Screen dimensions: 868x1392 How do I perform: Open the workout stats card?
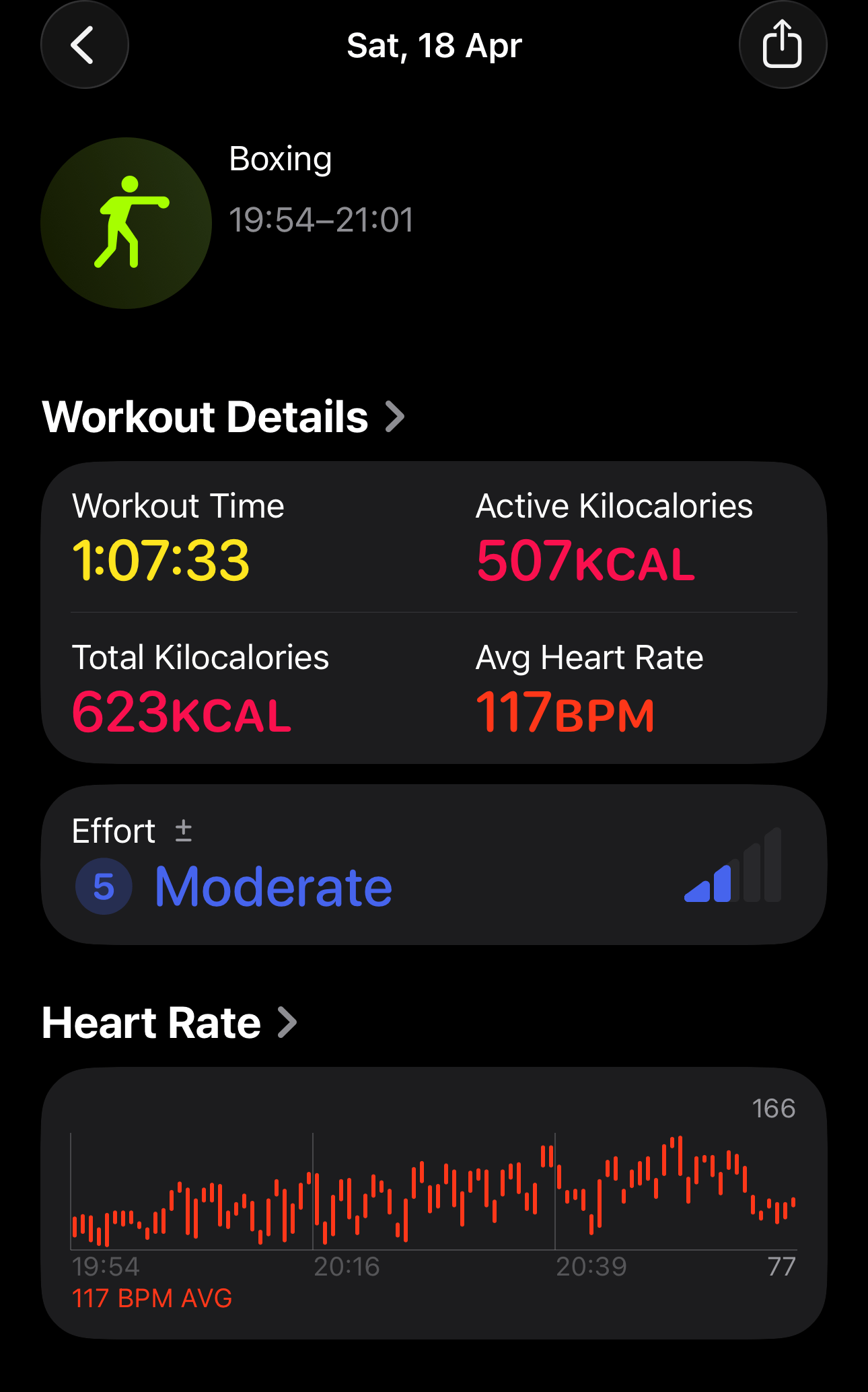tap(434, 613)
